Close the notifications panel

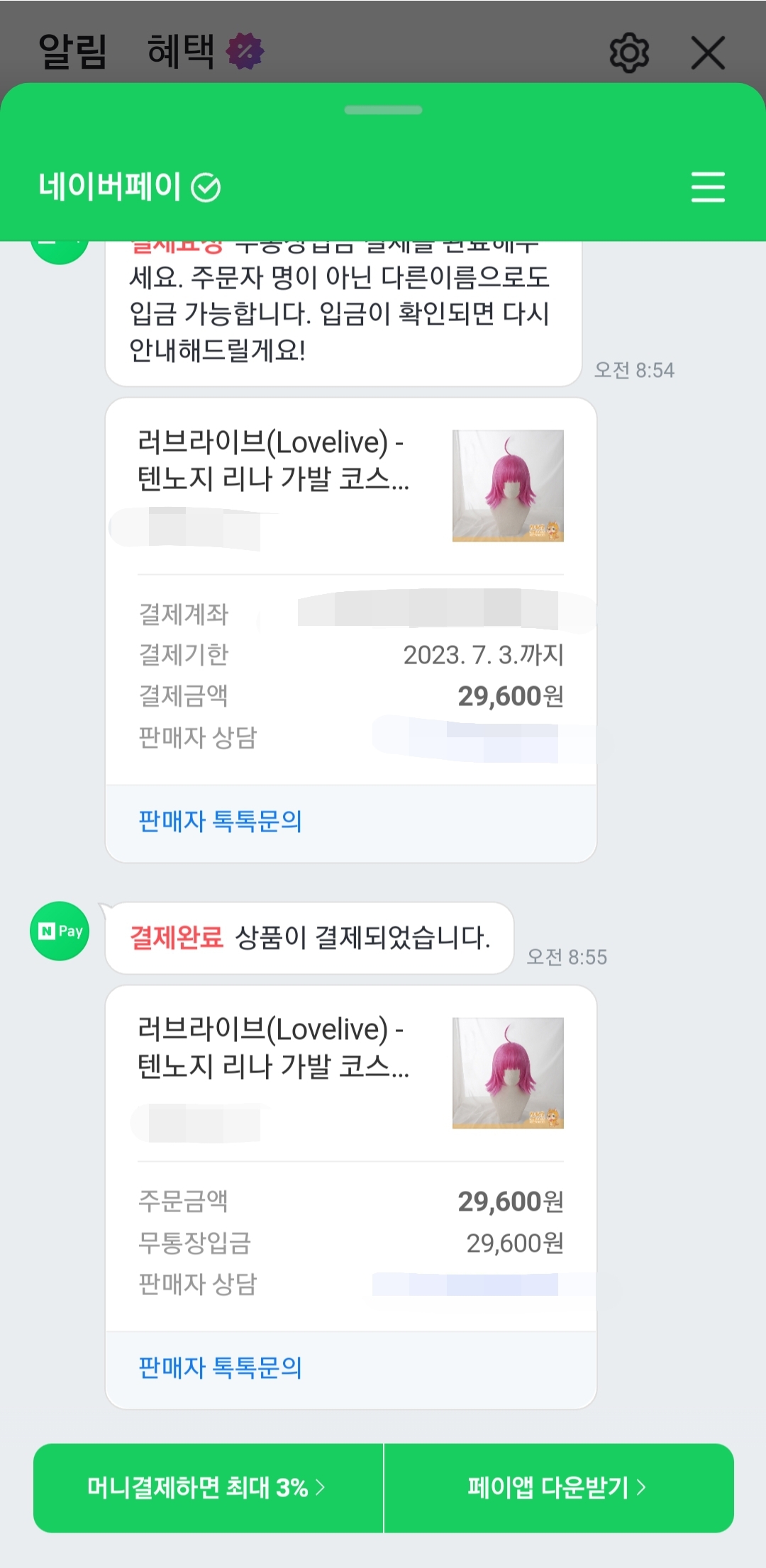click(x=708, y=53)
